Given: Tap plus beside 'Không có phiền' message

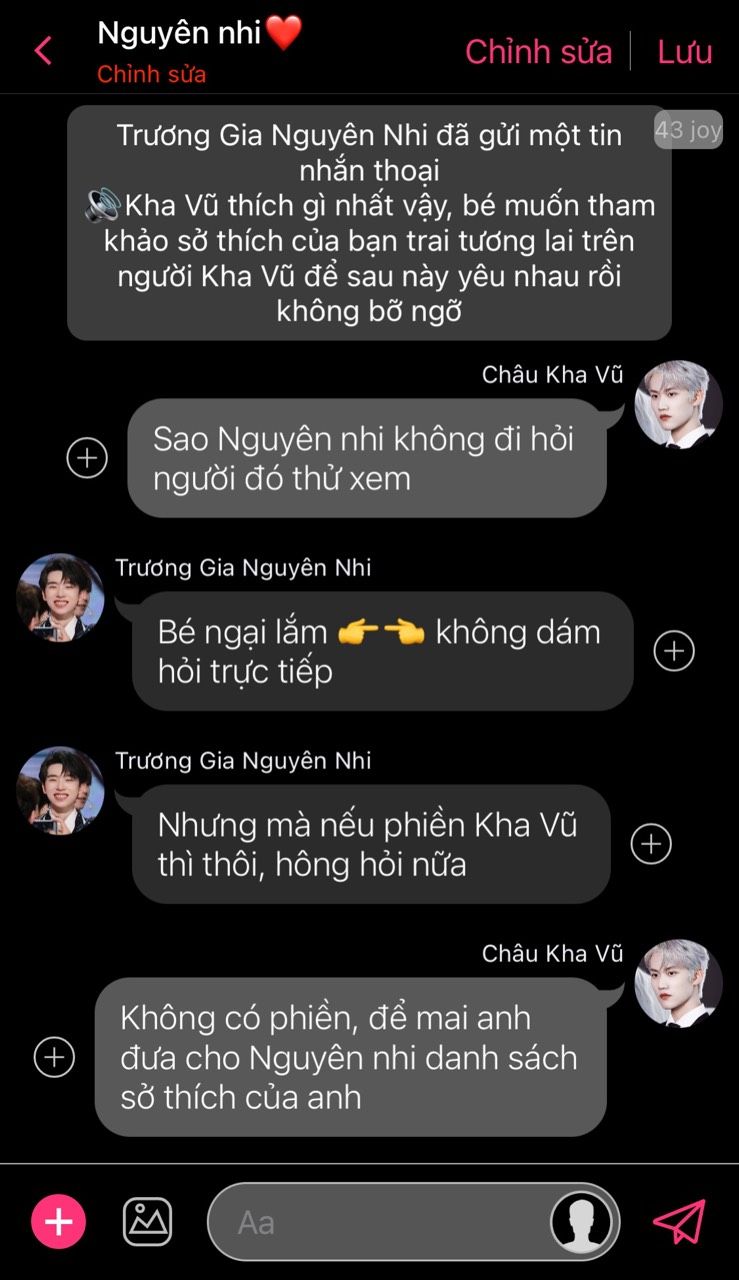Looking at the screenshot, I should (x=54, y=1057).
